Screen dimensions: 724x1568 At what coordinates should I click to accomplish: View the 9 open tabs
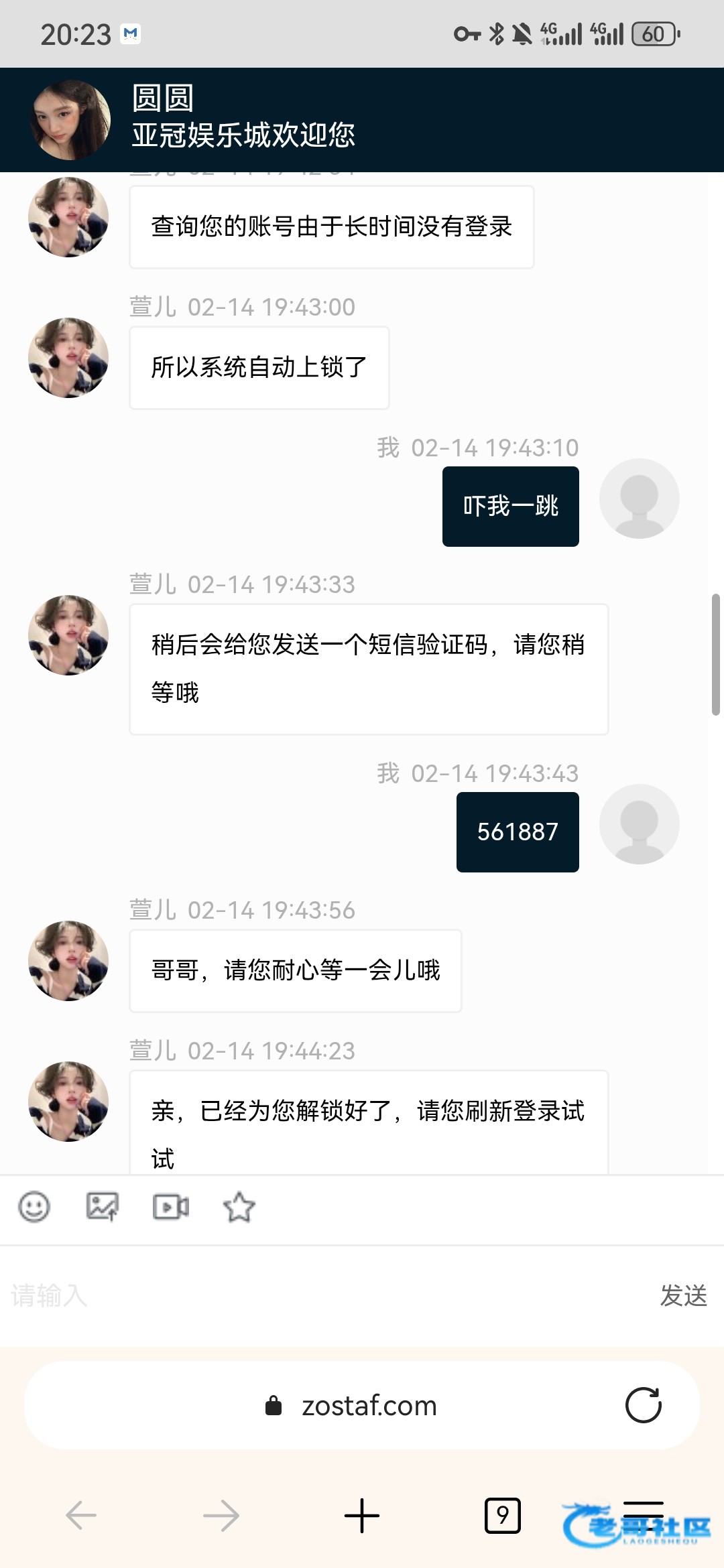point(502,1515)
